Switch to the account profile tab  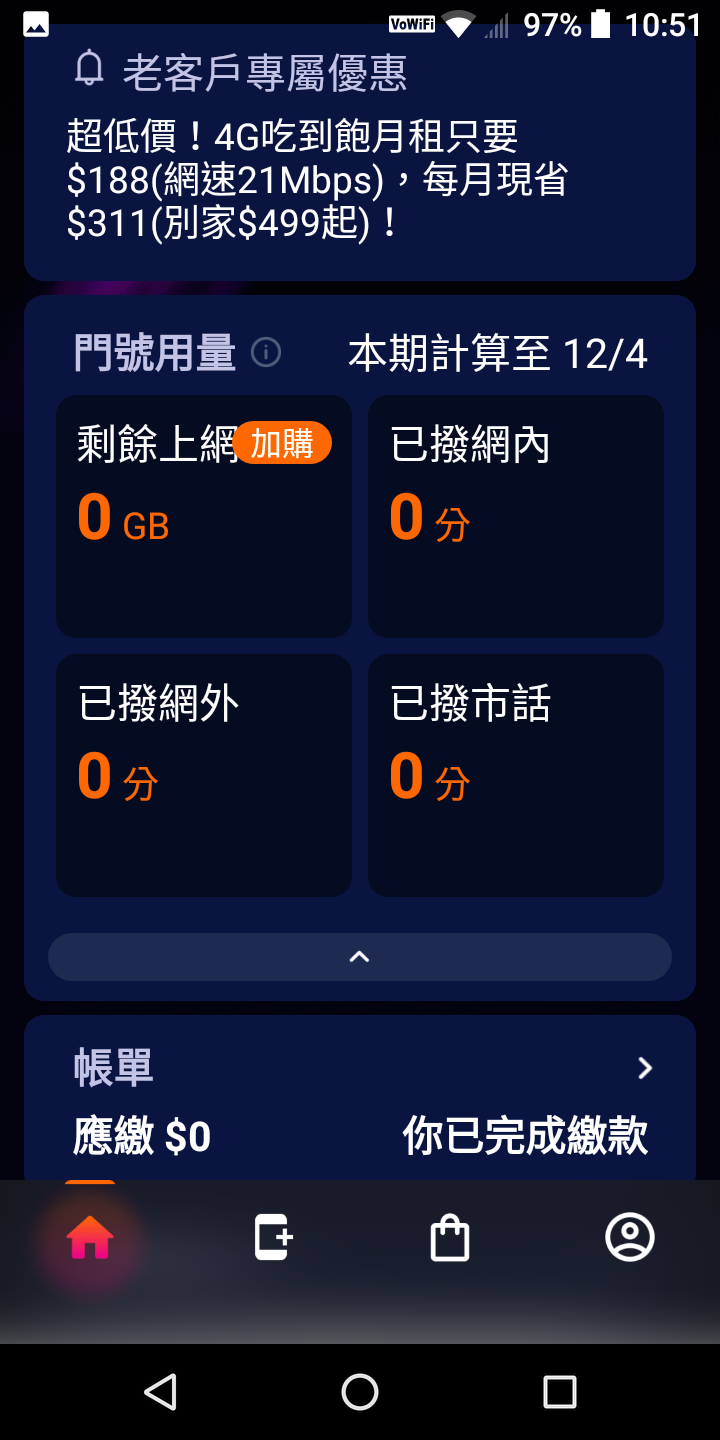click(630, 1238)
